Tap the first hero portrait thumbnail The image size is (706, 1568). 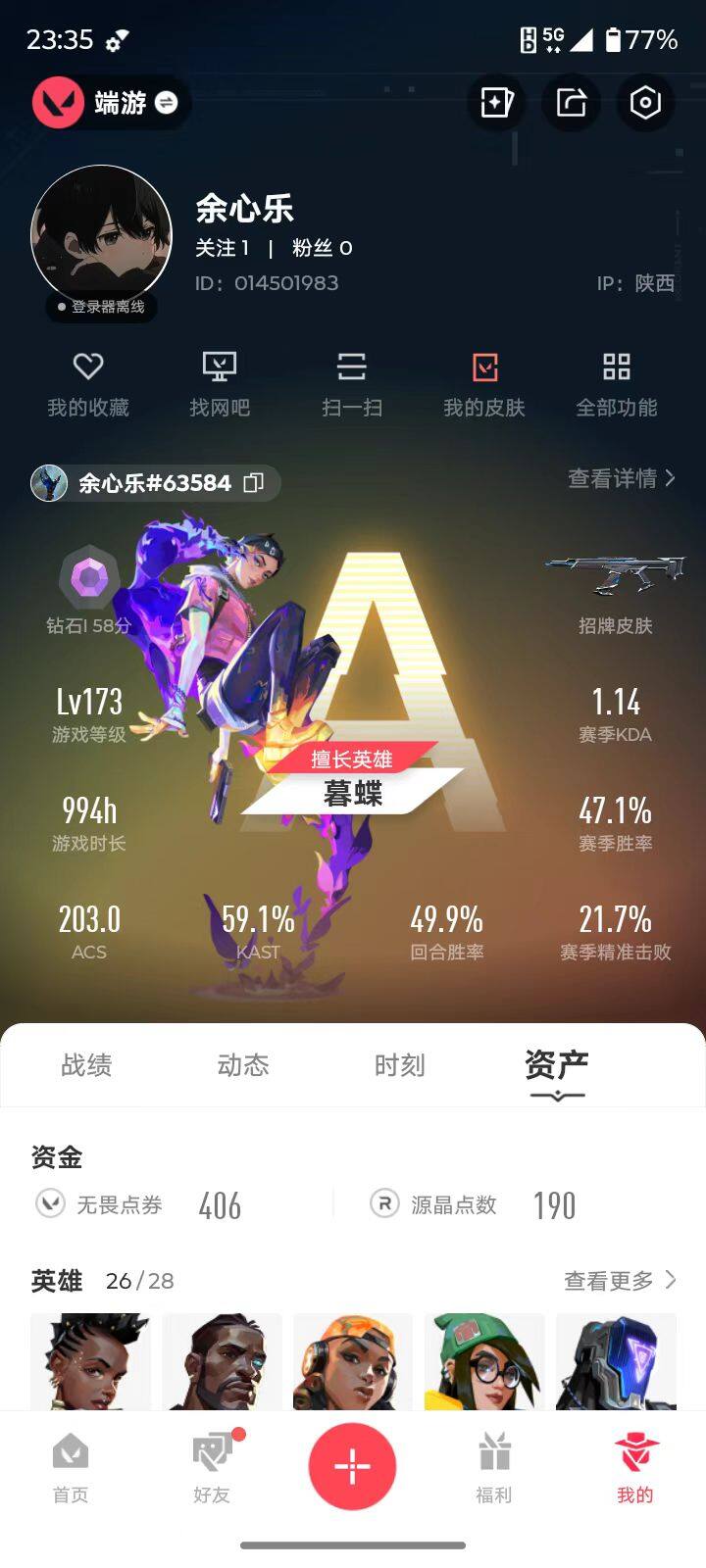pos(90,1362)
